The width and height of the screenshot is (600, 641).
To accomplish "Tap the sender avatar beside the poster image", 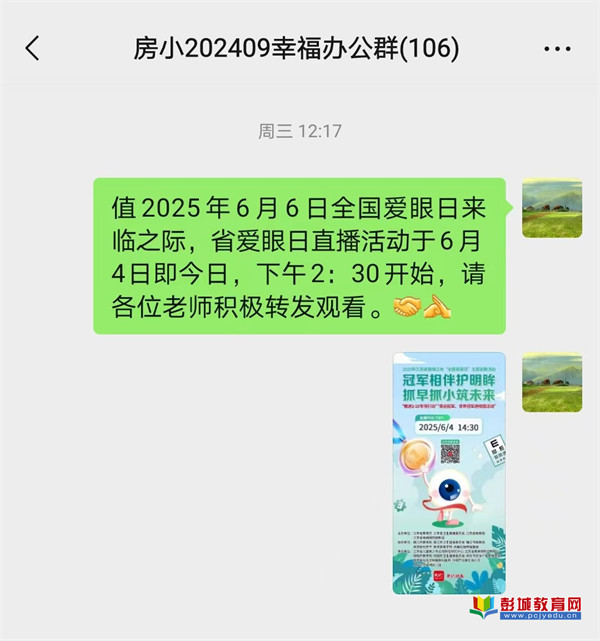I will pyautogui.click(x=551, y=381).
